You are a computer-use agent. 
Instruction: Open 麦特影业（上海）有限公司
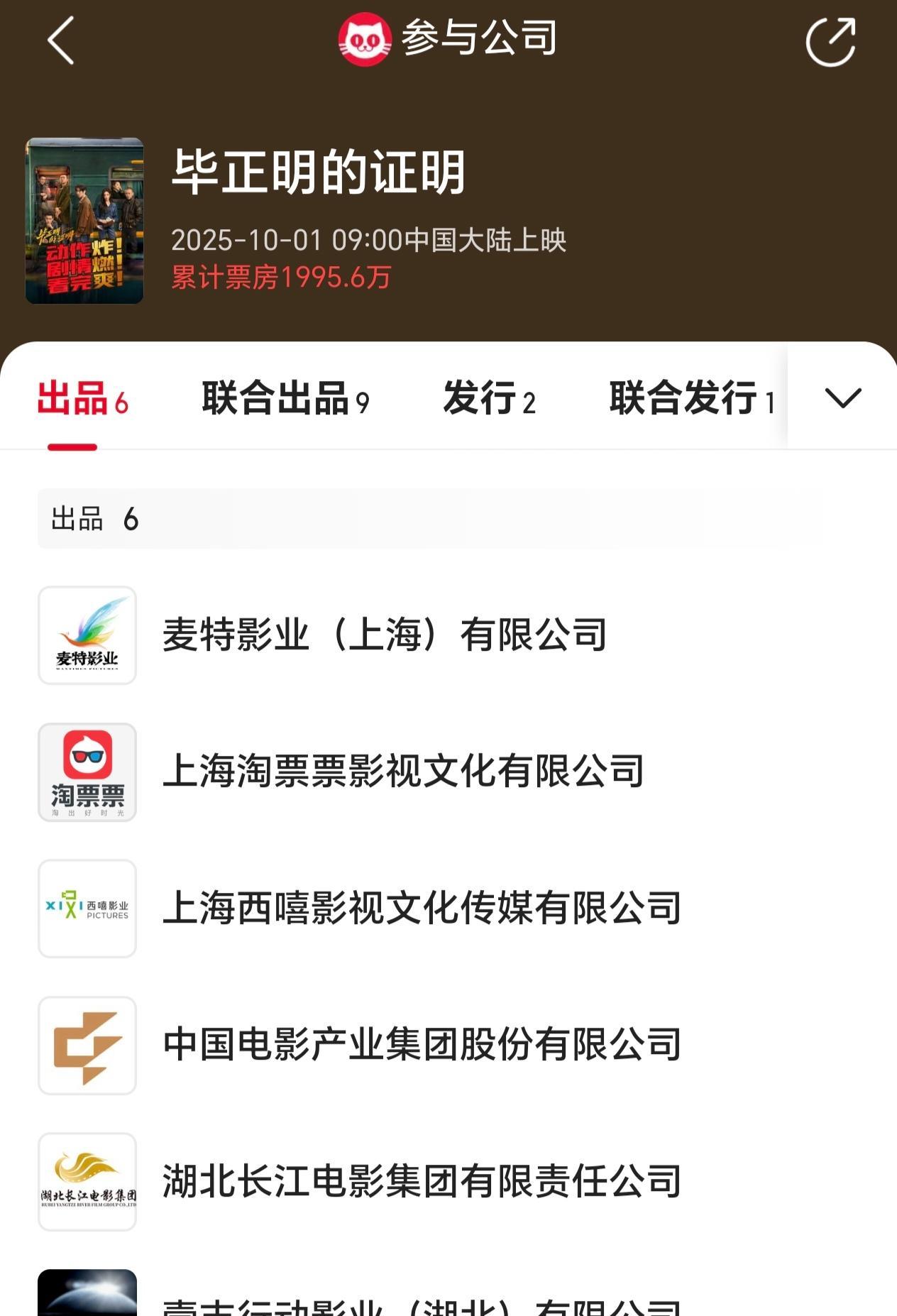(448, 635)
